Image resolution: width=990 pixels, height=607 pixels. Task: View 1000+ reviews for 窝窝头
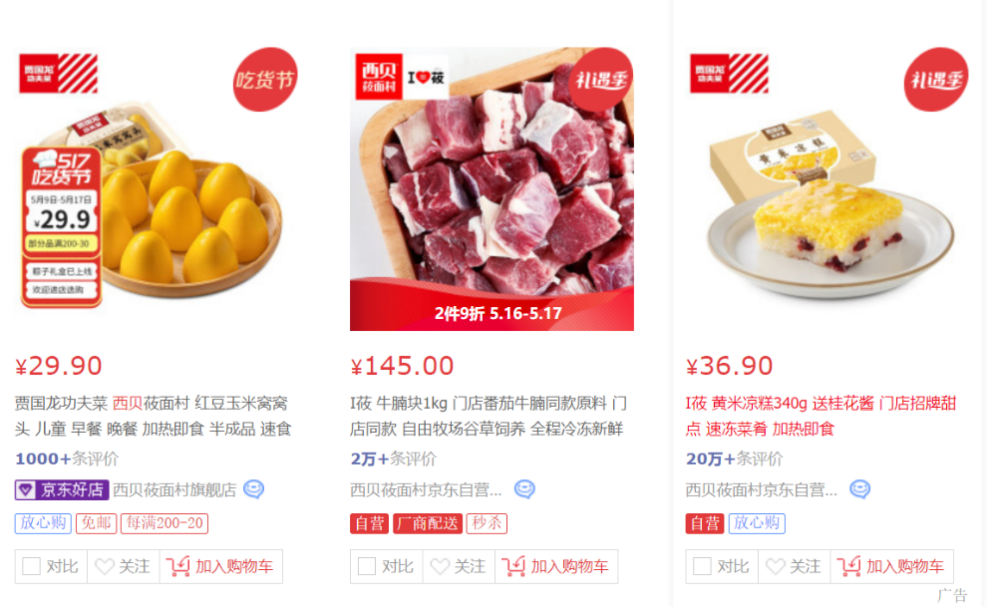point(66,459)
